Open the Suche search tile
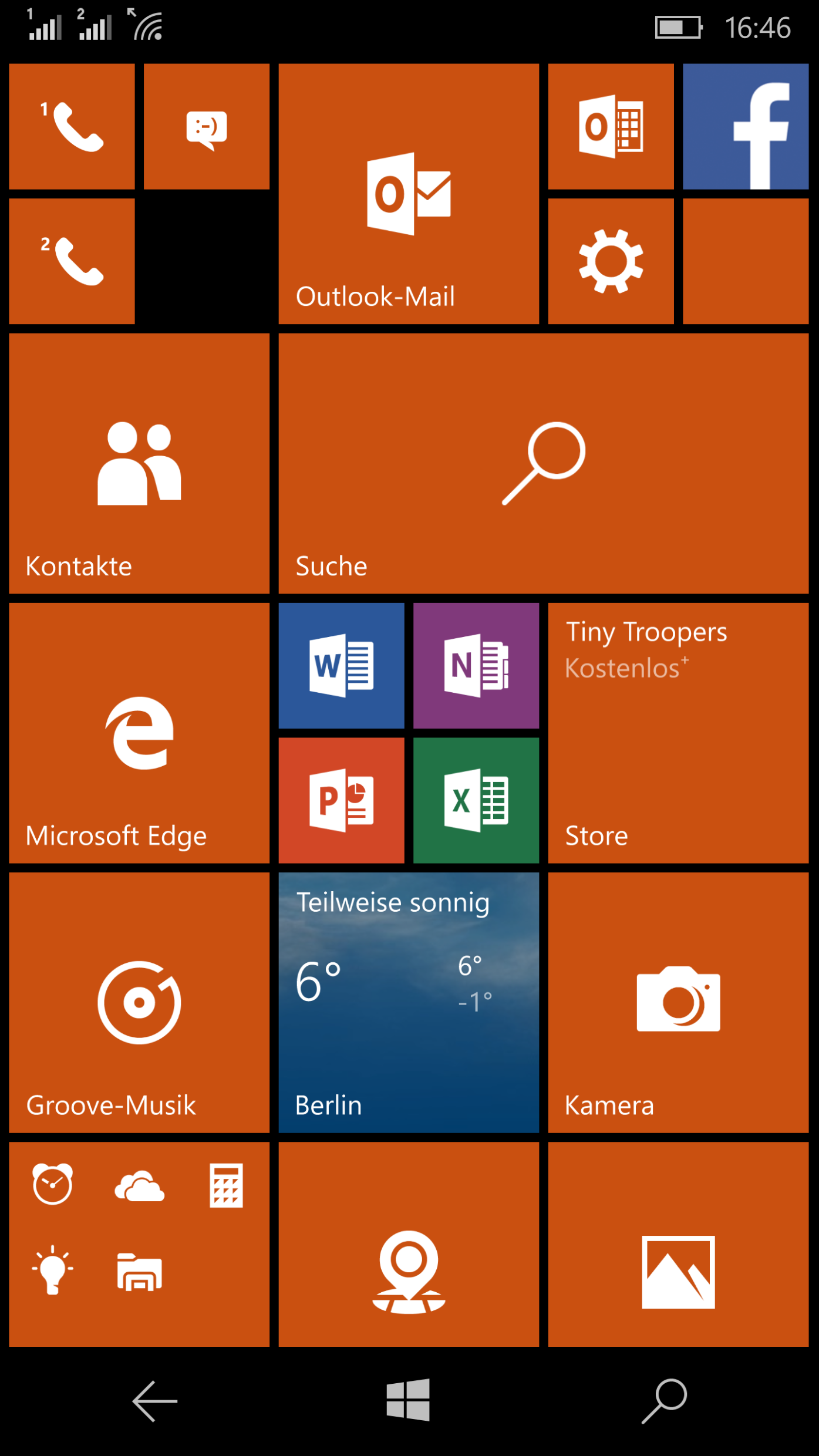 click(543, 463)
